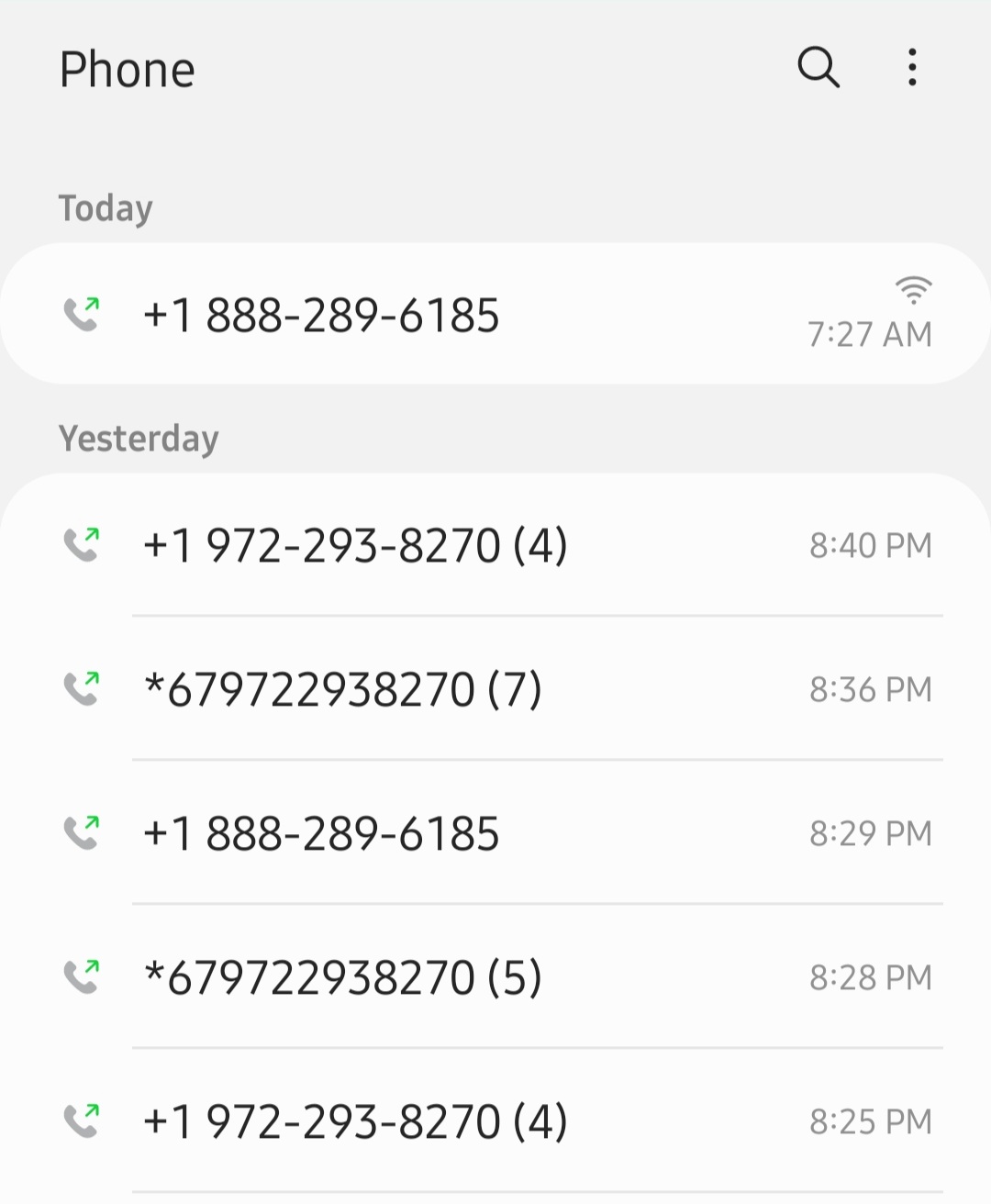Open the 8:40 PM call entry for +1 972-293-8270
Screen dimensions: 991x1204
click(x=495, y=545)
